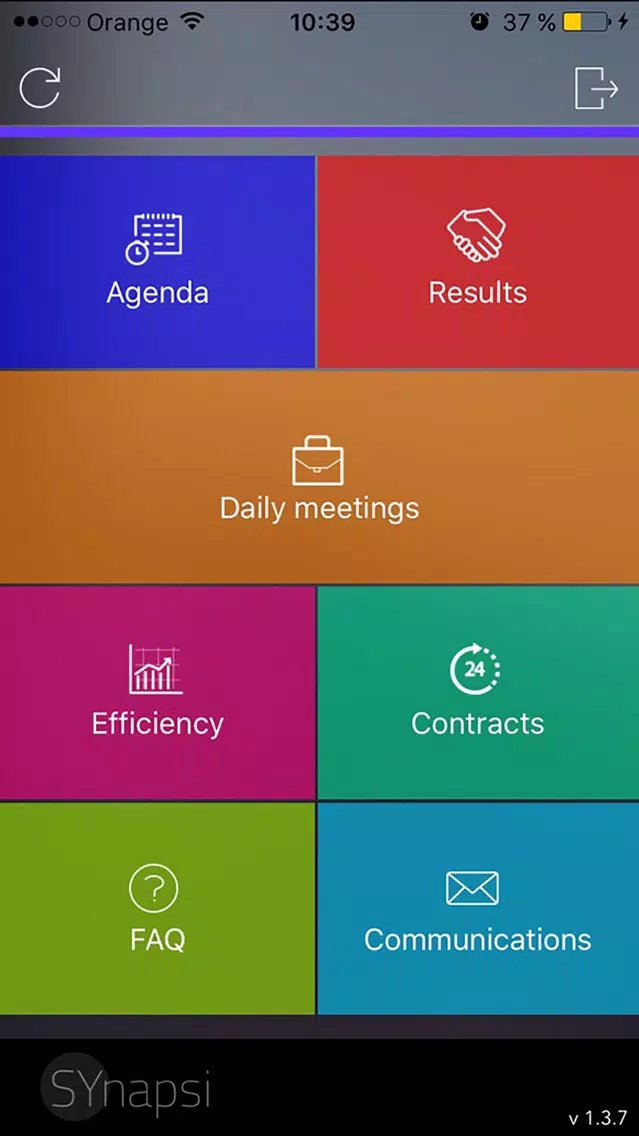Open the Agenda tile

click(x=157, y=262)
